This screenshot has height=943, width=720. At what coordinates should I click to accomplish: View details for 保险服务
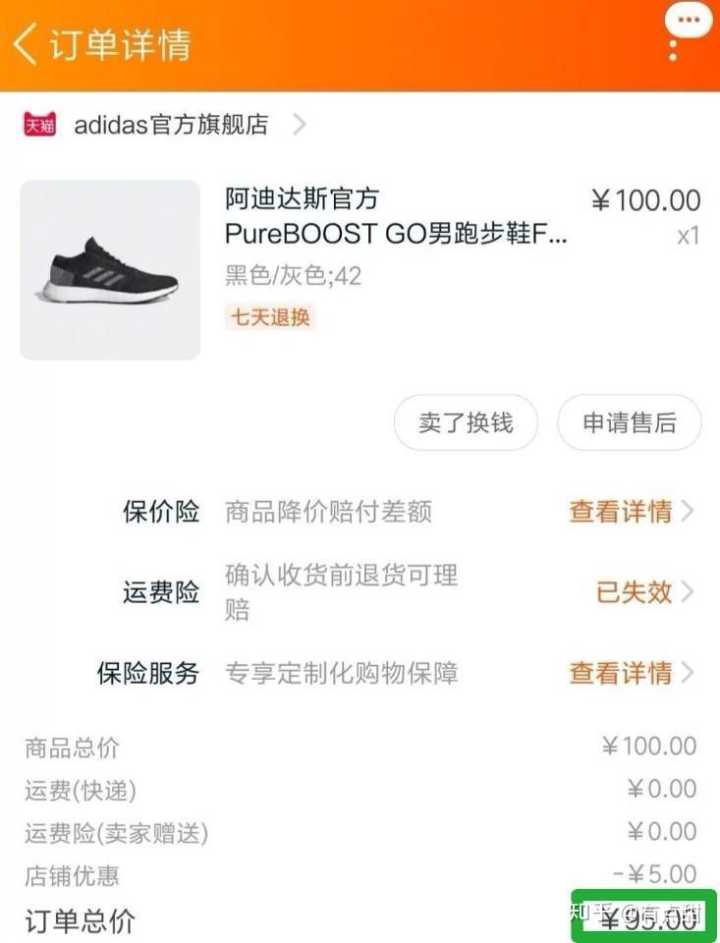pyautogui.click(x=630, y=673)
